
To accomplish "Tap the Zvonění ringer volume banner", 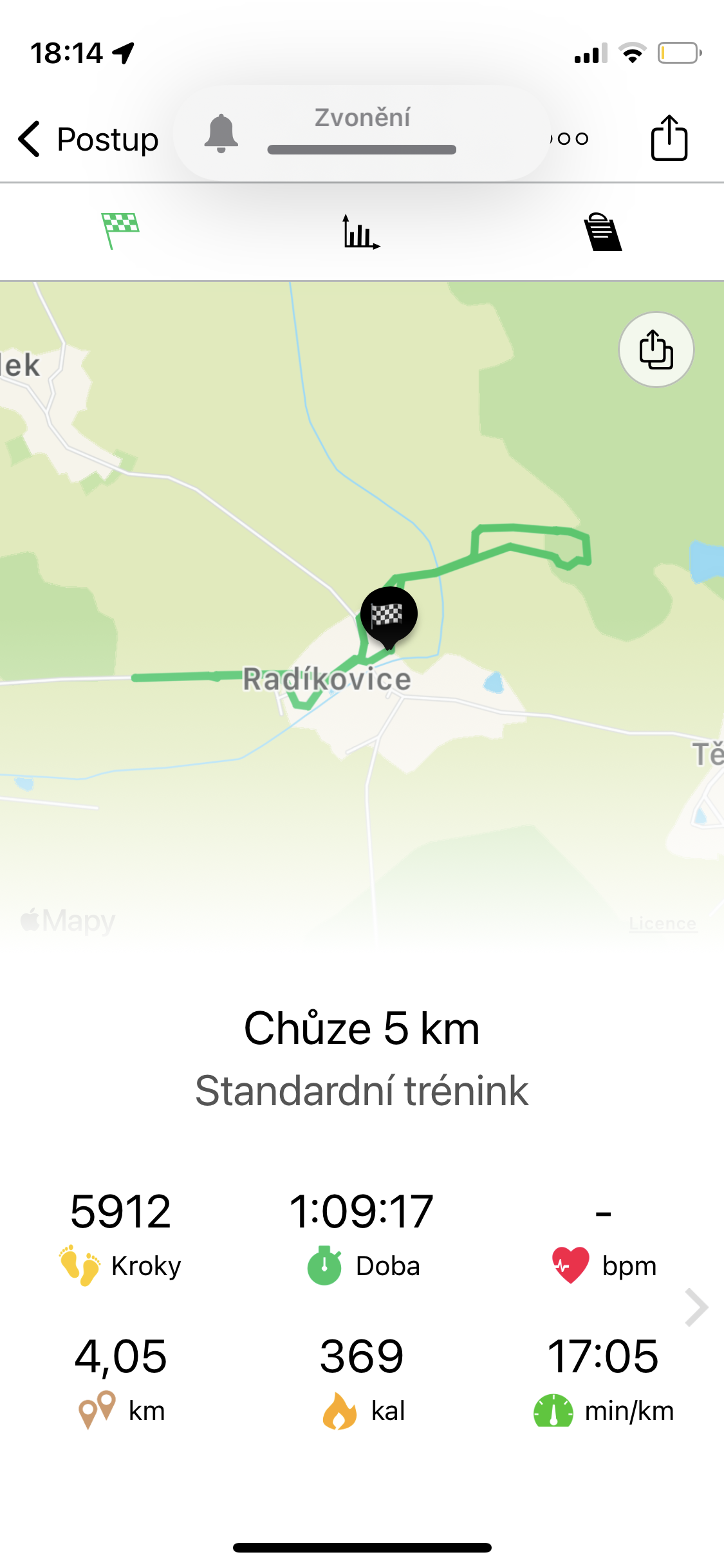I will tap(362, 133).
